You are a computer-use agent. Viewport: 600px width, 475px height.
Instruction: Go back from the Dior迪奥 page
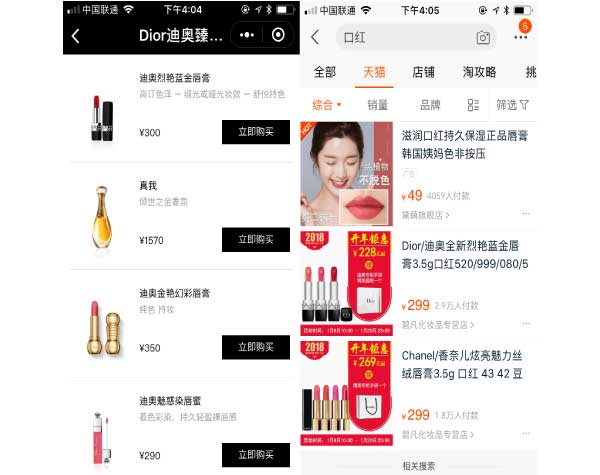[76, 36]
